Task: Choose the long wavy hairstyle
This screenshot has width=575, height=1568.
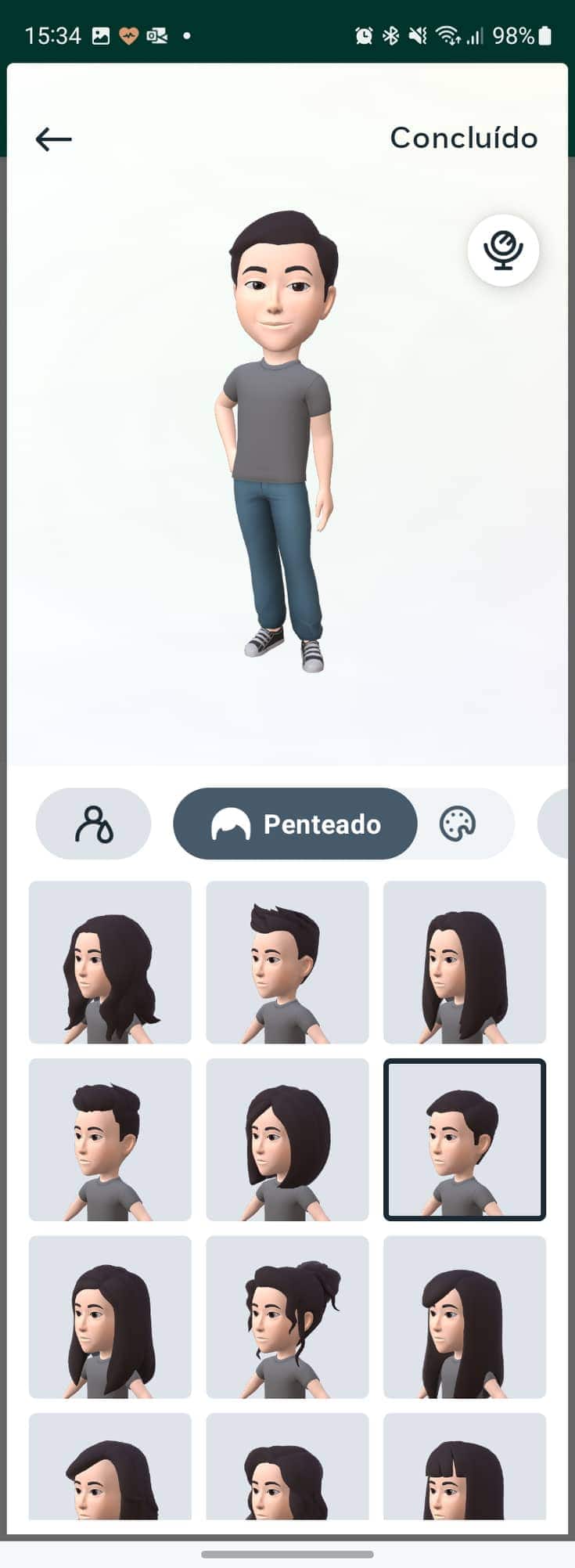Action: pyautogui.click(x=110, y=962)
